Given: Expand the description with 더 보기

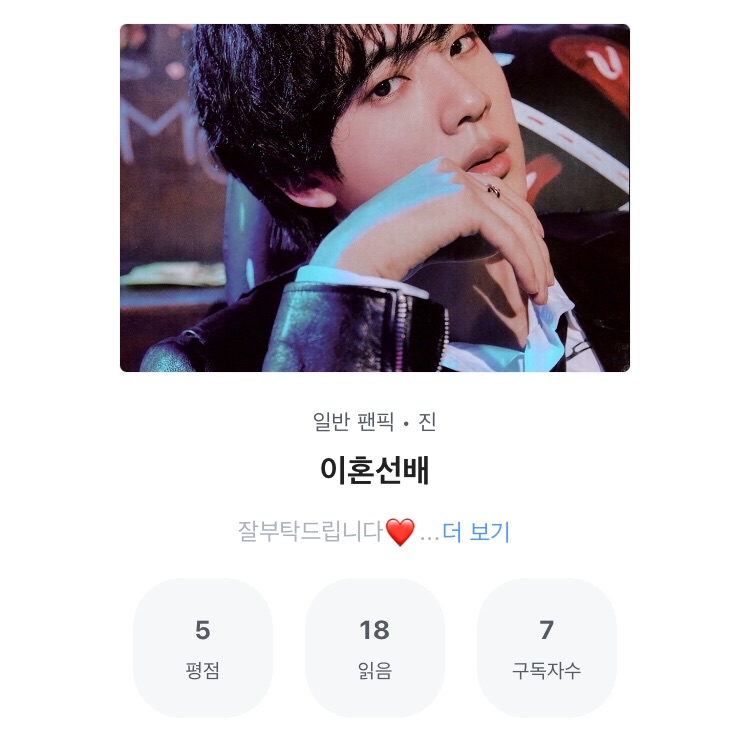Looking at the screenshot, I should coord(476,532).
